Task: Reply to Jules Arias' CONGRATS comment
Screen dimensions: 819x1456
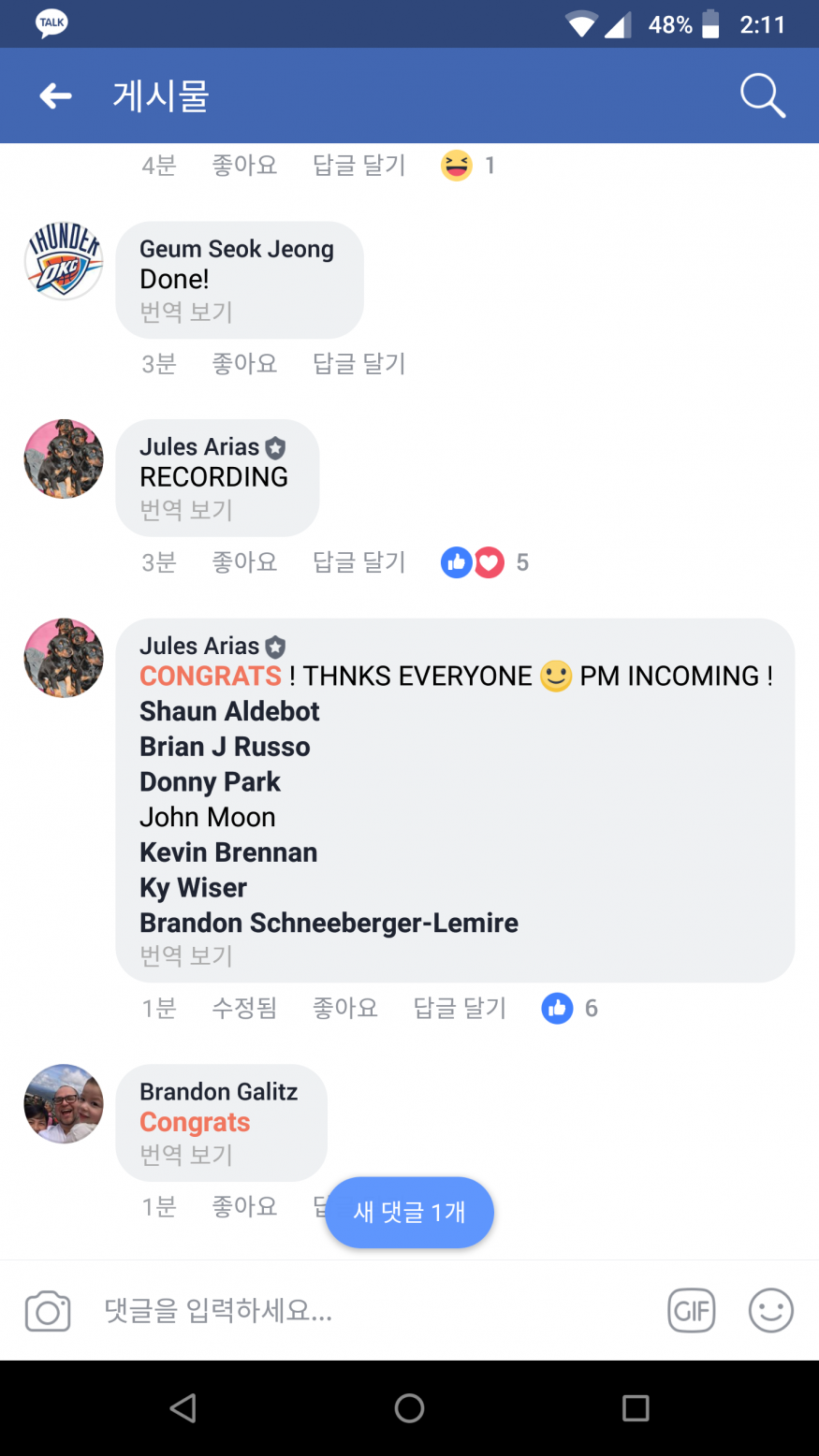Action: (x=460, y=1008)
